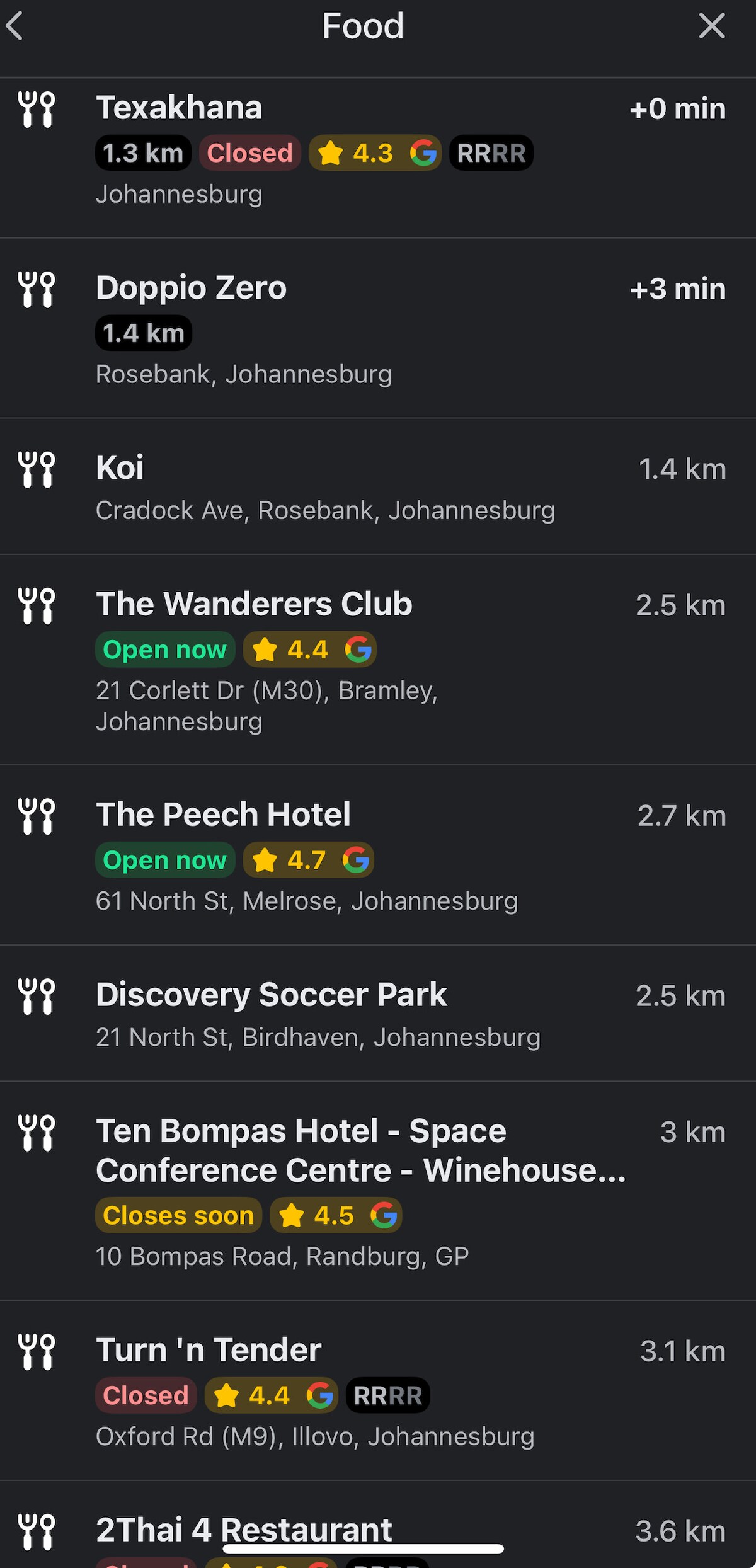Open Discovery Soccer Park
The width and height of the screenshot is (756, 1568).
pyautogui.click(x=378, y=1013)
